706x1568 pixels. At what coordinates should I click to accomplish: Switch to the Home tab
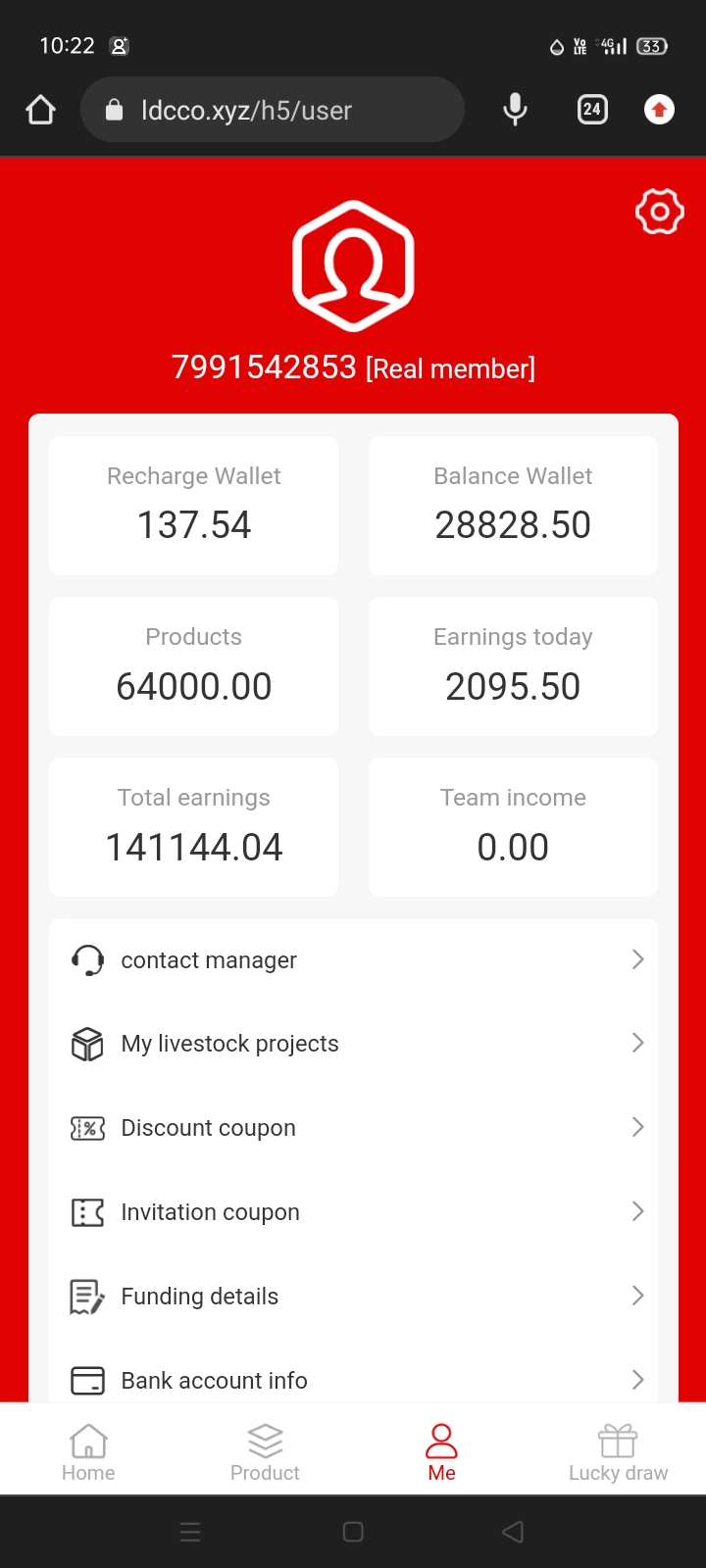tap(88, 1453)
